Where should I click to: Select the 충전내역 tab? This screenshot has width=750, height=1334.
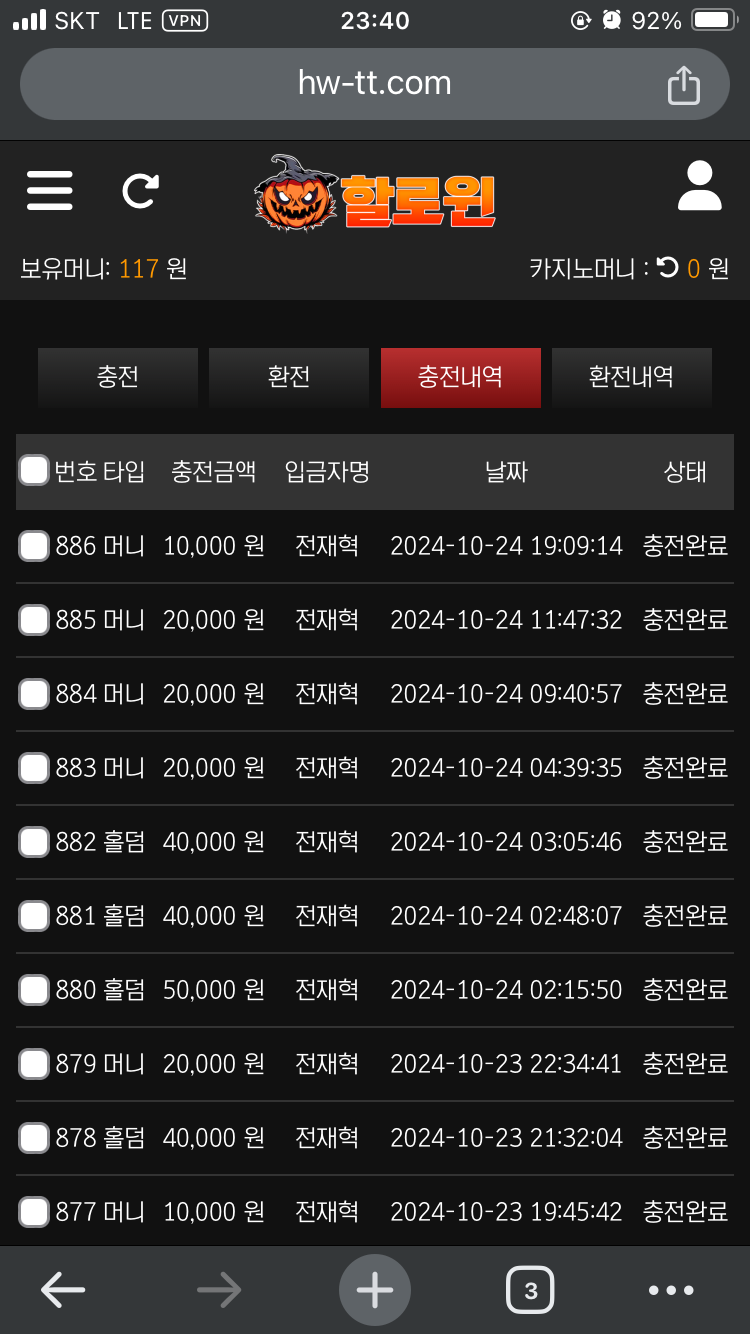click(460, 378)
